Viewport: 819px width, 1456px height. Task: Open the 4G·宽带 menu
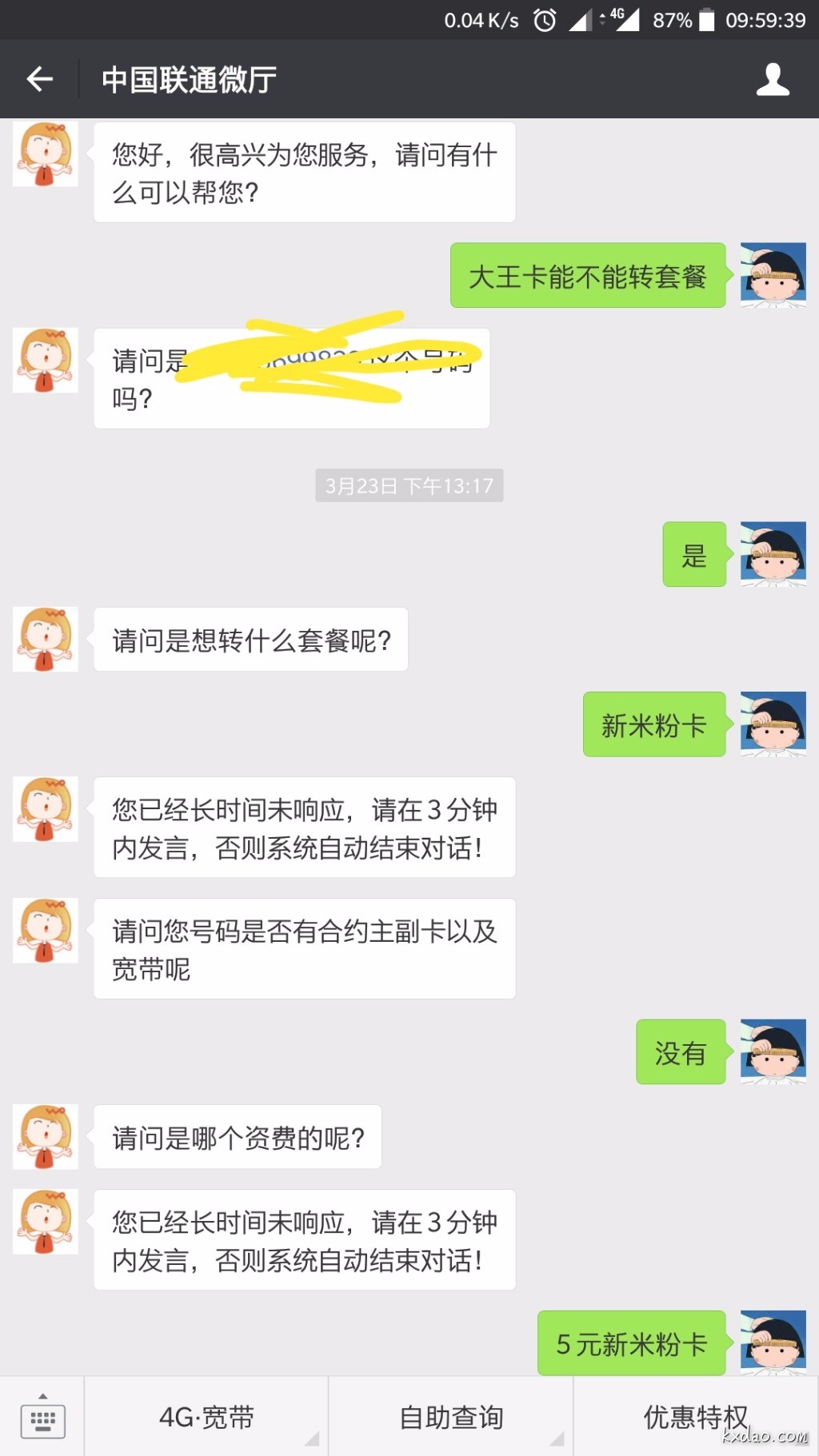[206, 1417]
